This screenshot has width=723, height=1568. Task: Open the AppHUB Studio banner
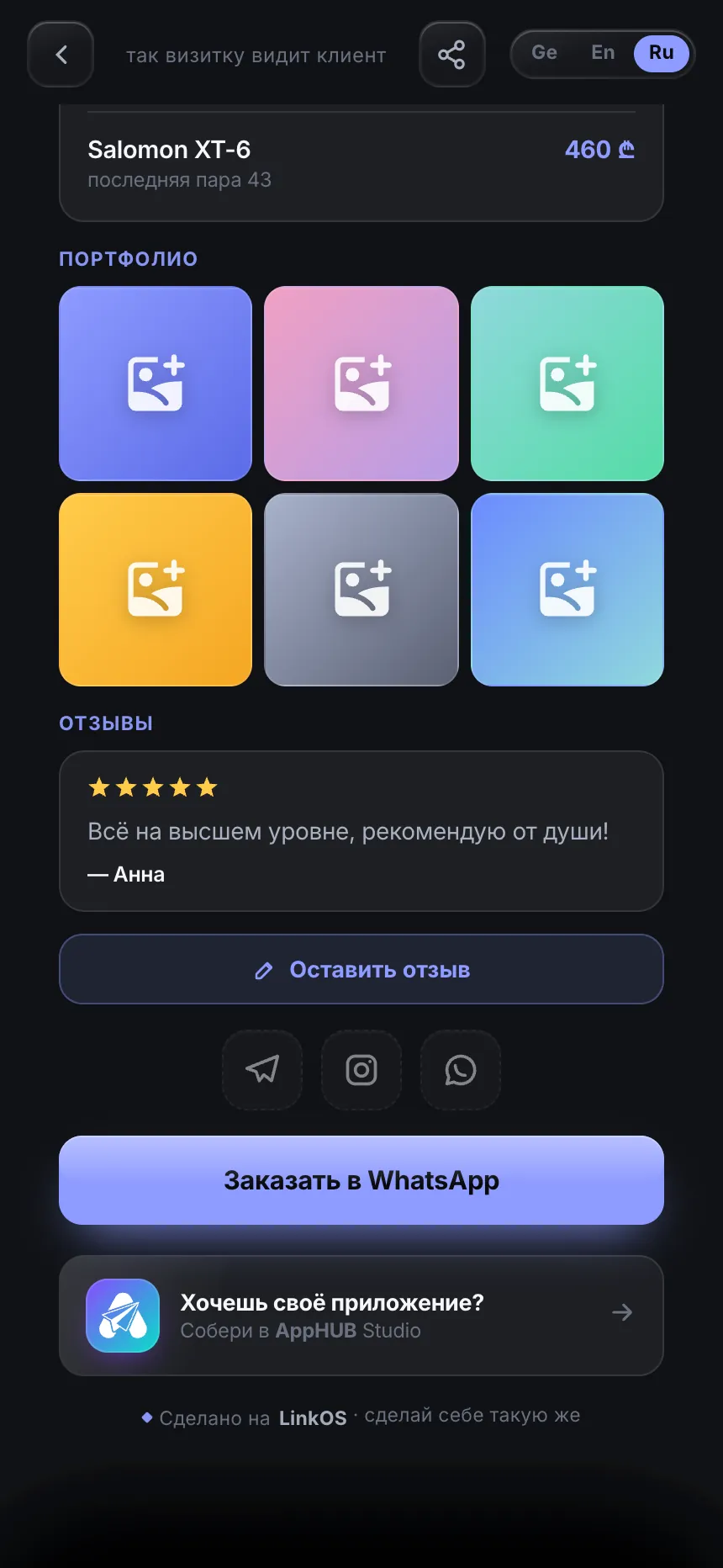pos(361,1316)
